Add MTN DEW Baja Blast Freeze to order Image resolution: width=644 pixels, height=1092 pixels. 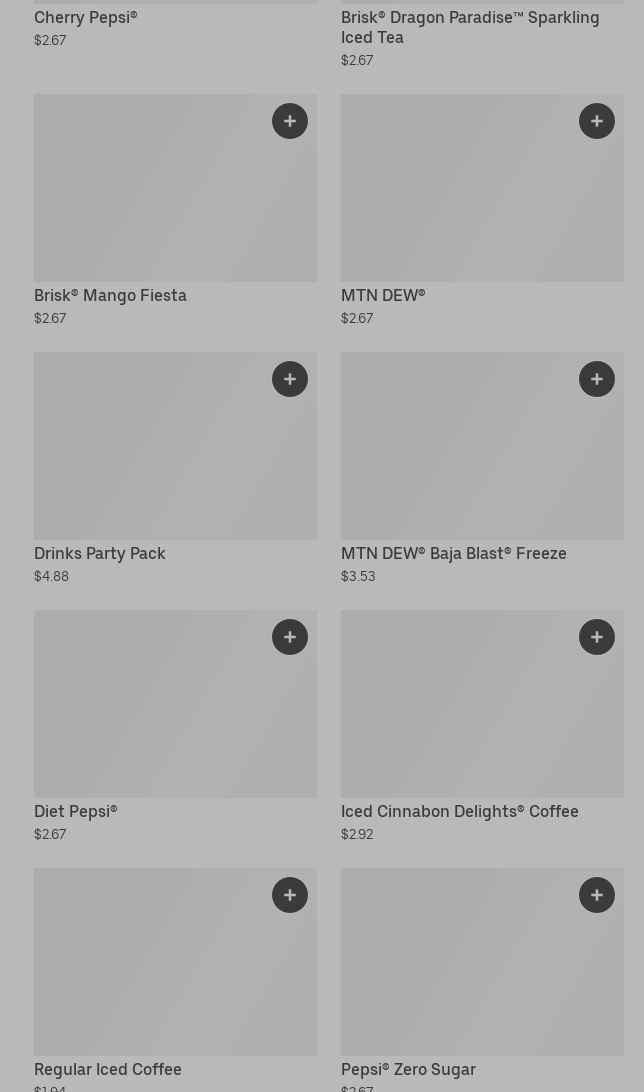pos(597,379)
